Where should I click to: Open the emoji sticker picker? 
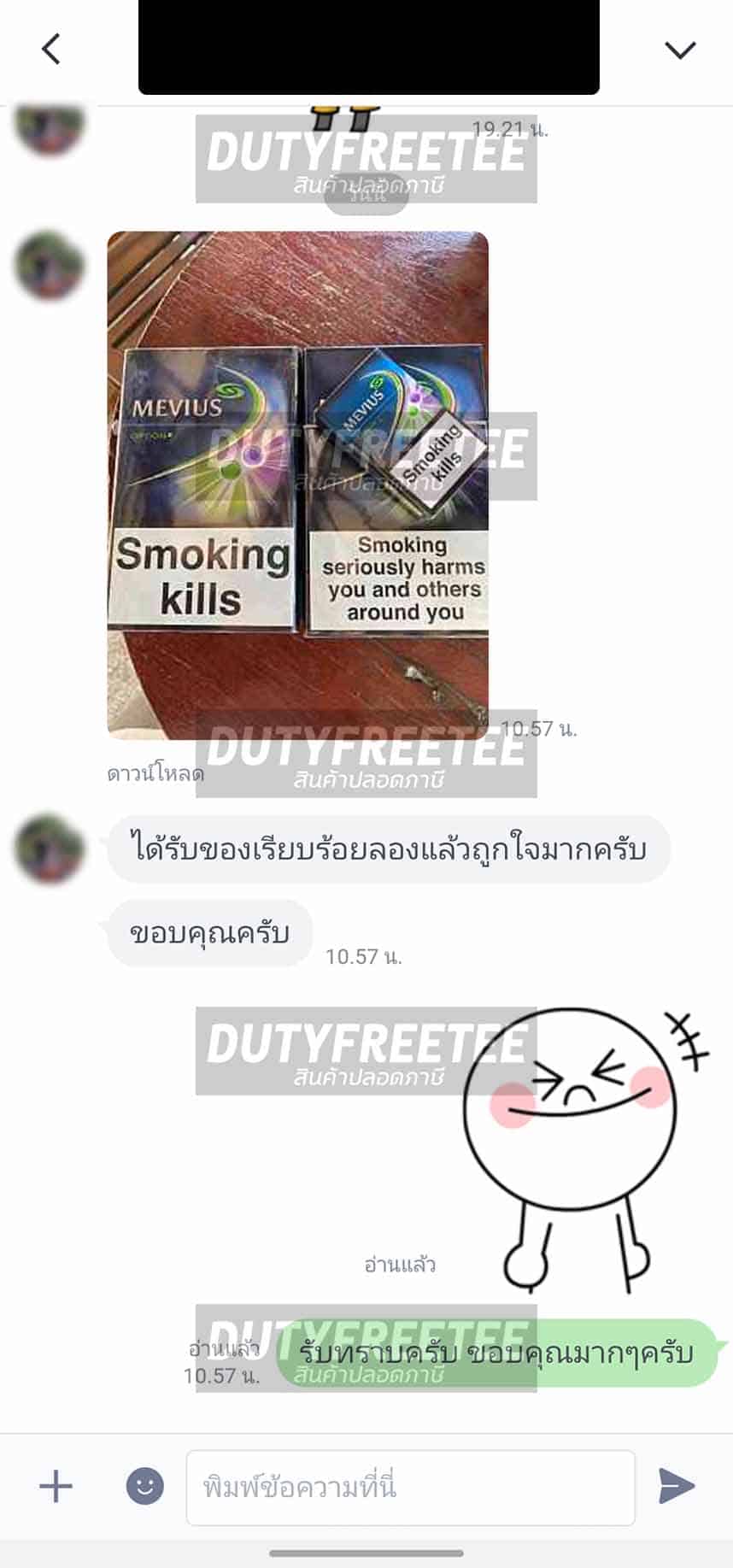point(144,1486)
